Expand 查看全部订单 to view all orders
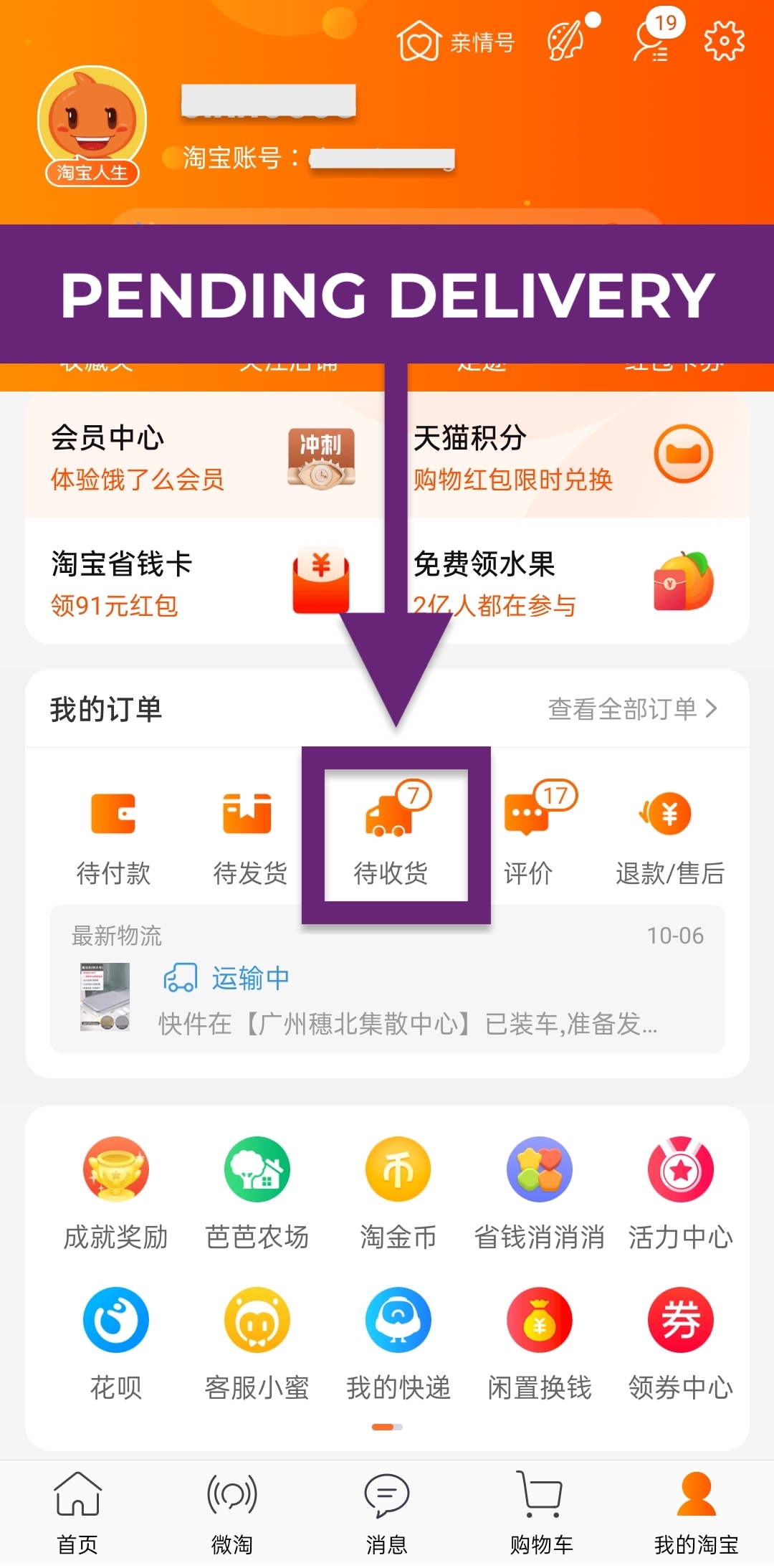 coord(631,708)
